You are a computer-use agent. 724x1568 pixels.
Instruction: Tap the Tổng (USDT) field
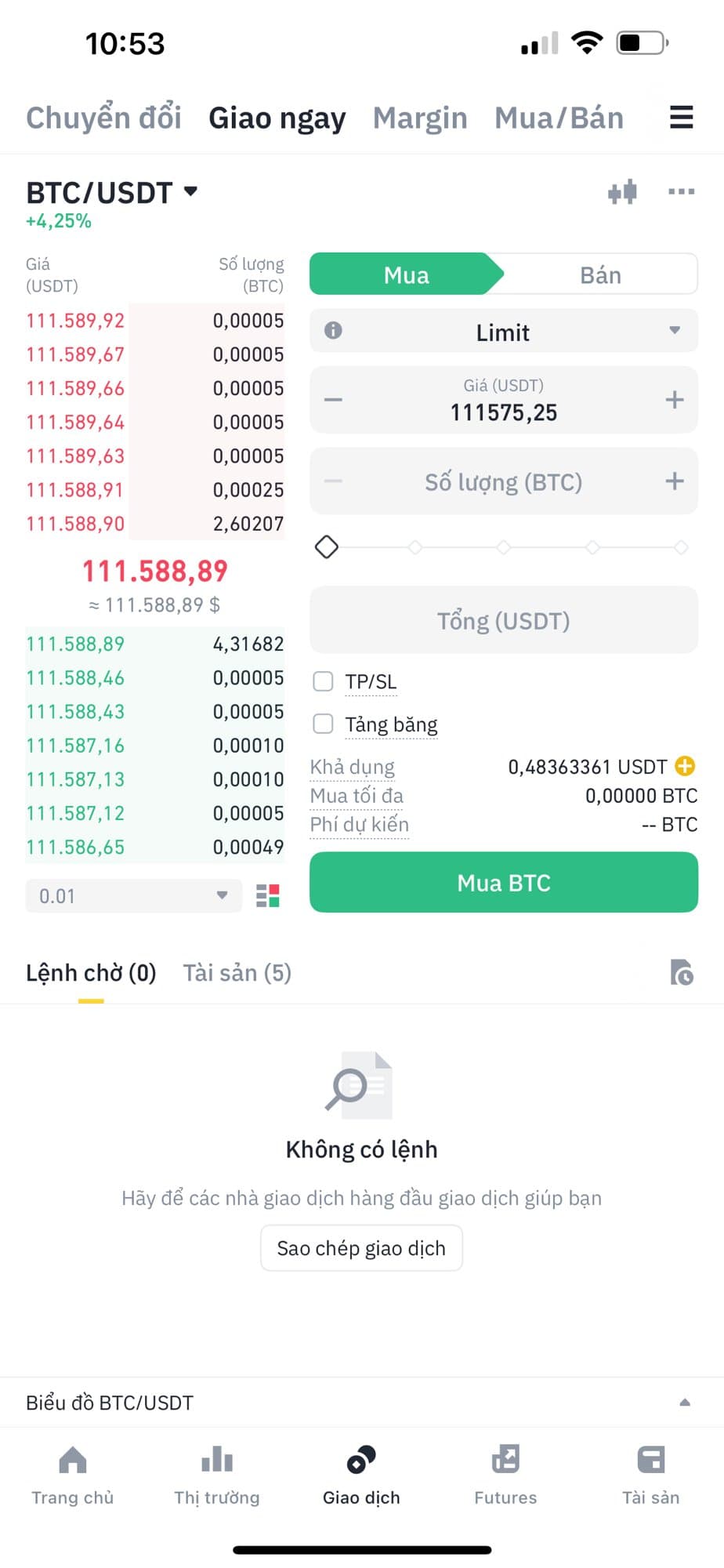point(503,621)
